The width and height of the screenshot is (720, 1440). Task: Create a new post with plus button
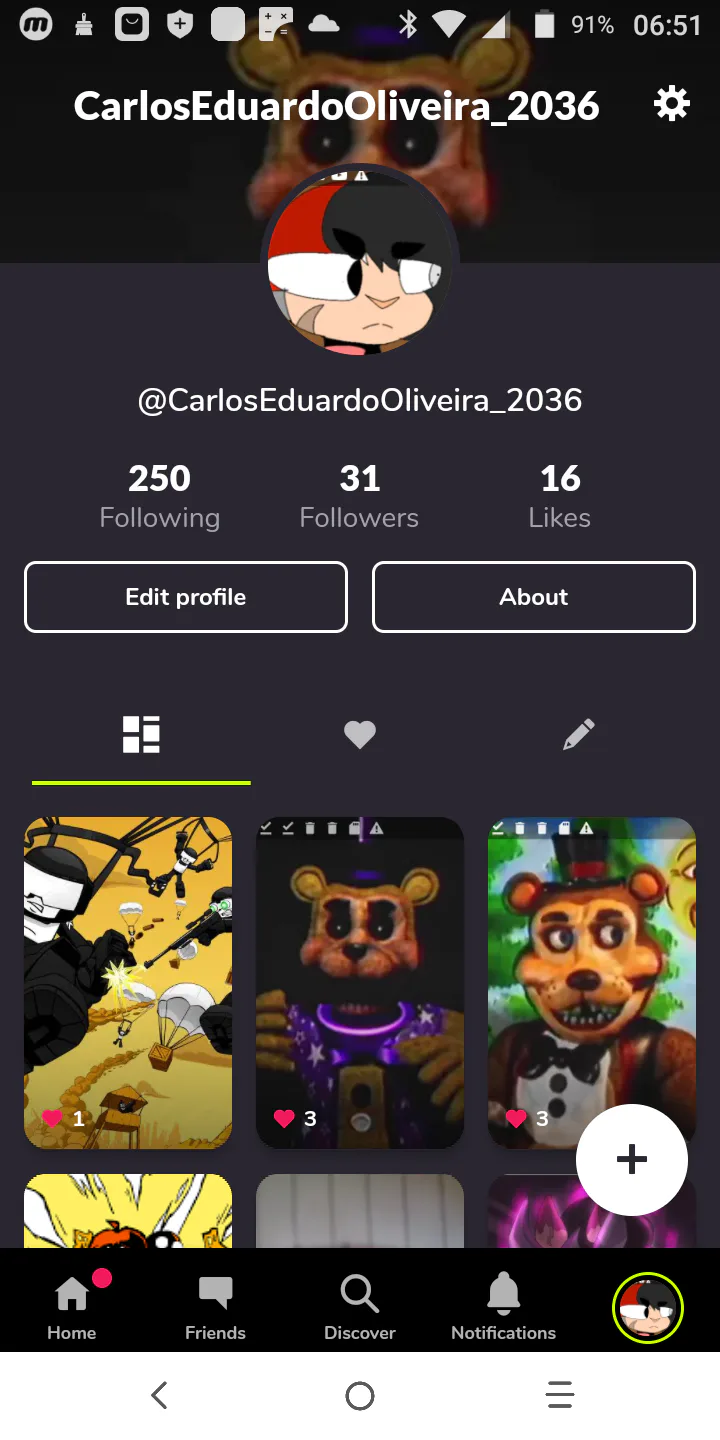[x=631, y=1160]
